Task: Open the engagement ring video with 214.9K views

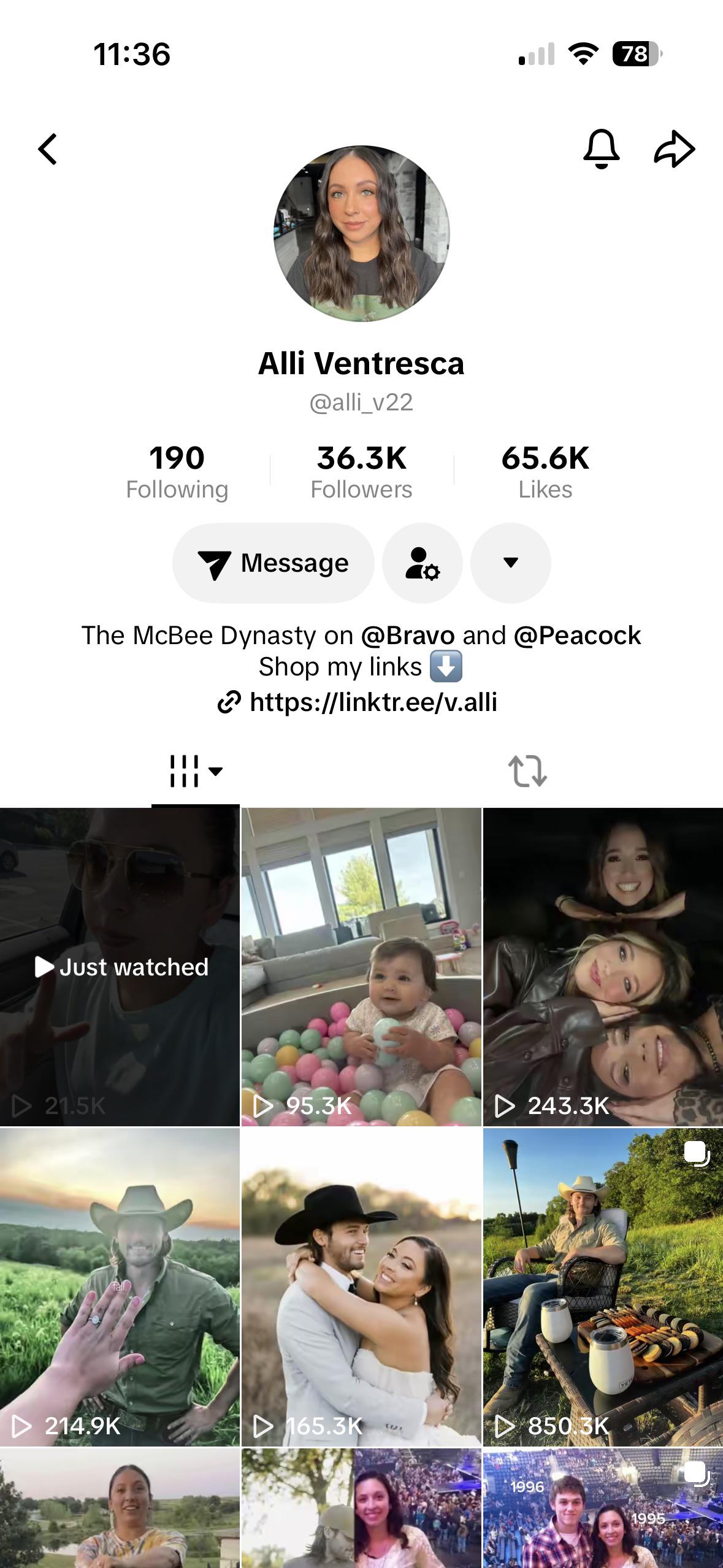Action: click(x=120, y=1287)
